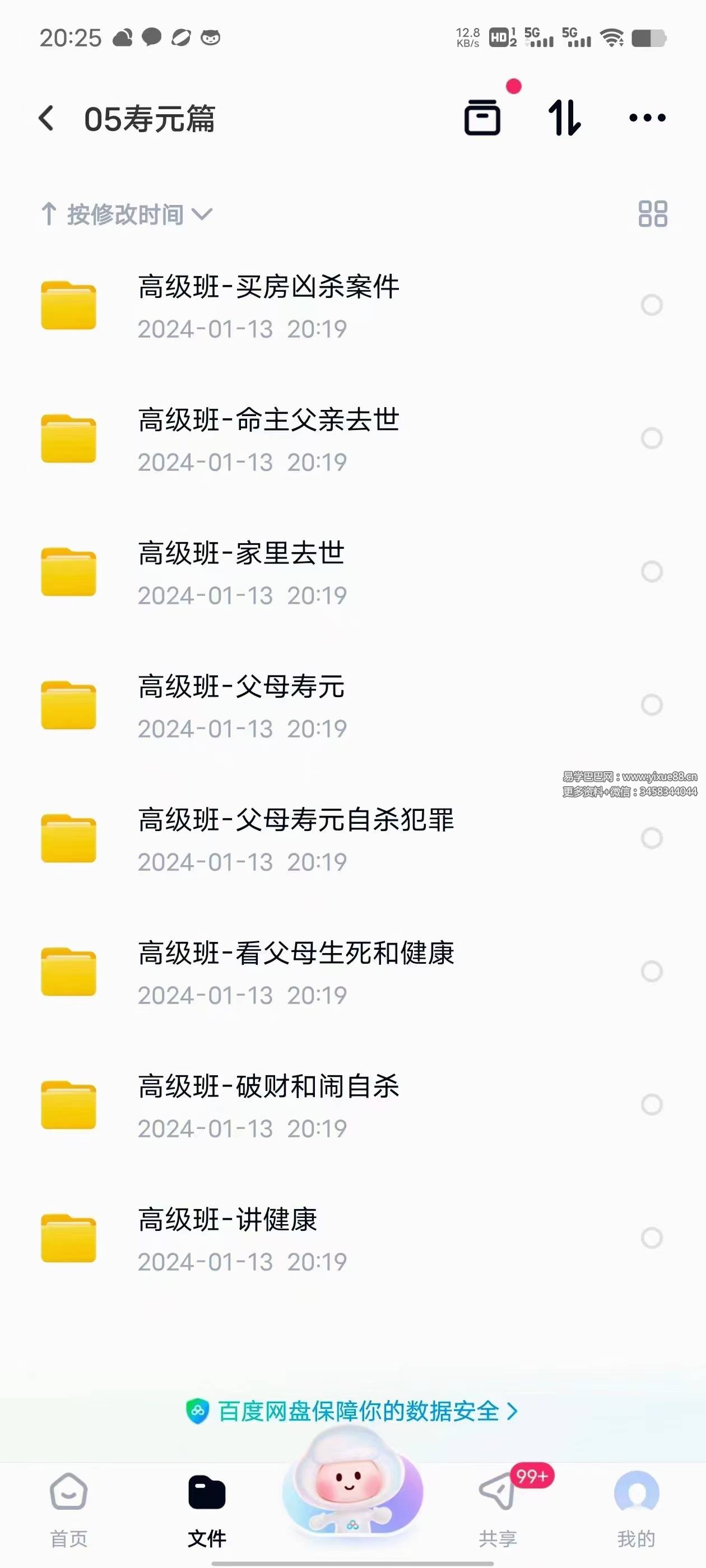Open the transfer list icon
Image resolution: width=706 pixels, height=1568 pixels.
click(483, 118)
